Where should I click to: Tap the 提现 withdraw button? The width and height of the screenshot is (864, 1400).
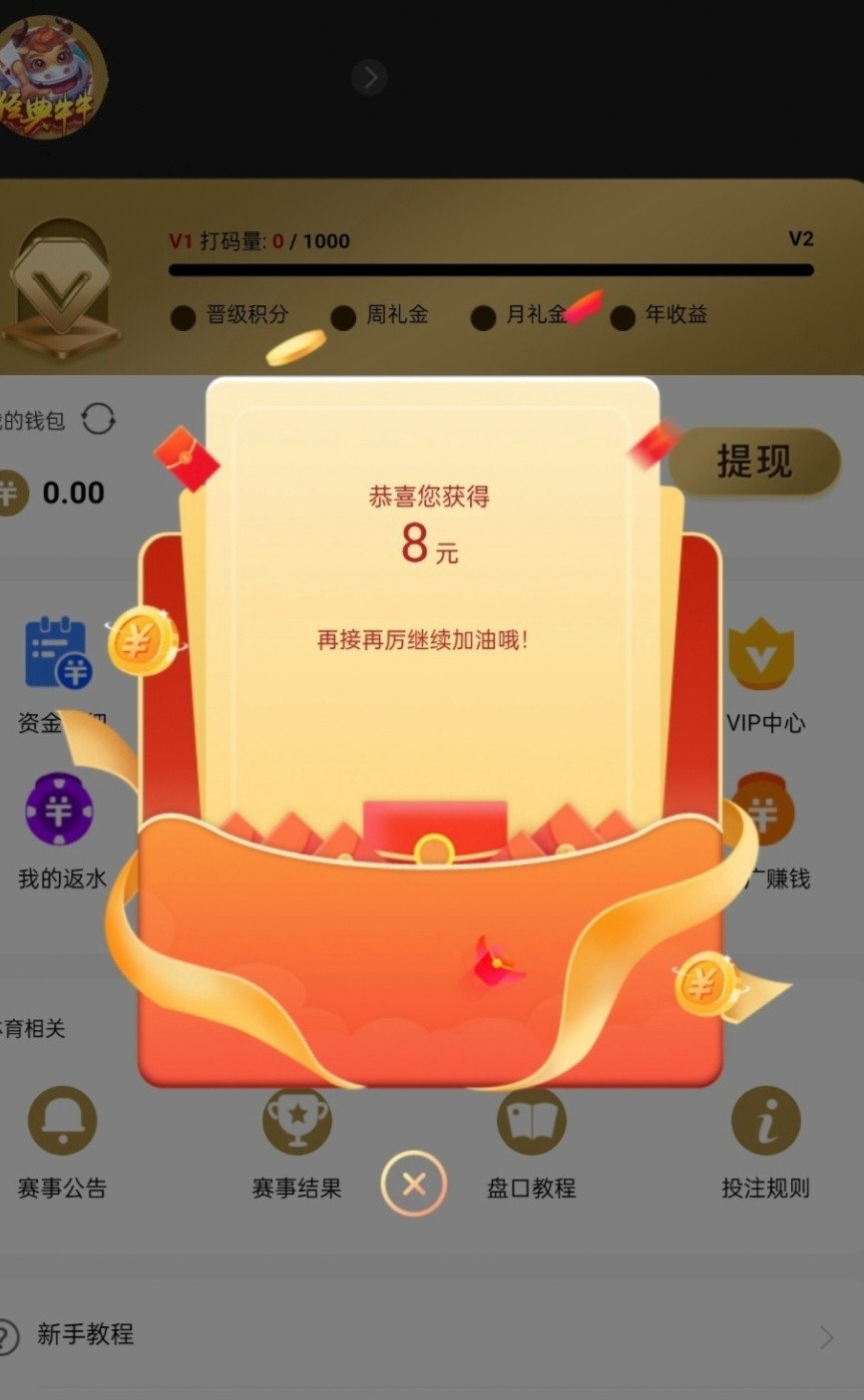(754, 462)
